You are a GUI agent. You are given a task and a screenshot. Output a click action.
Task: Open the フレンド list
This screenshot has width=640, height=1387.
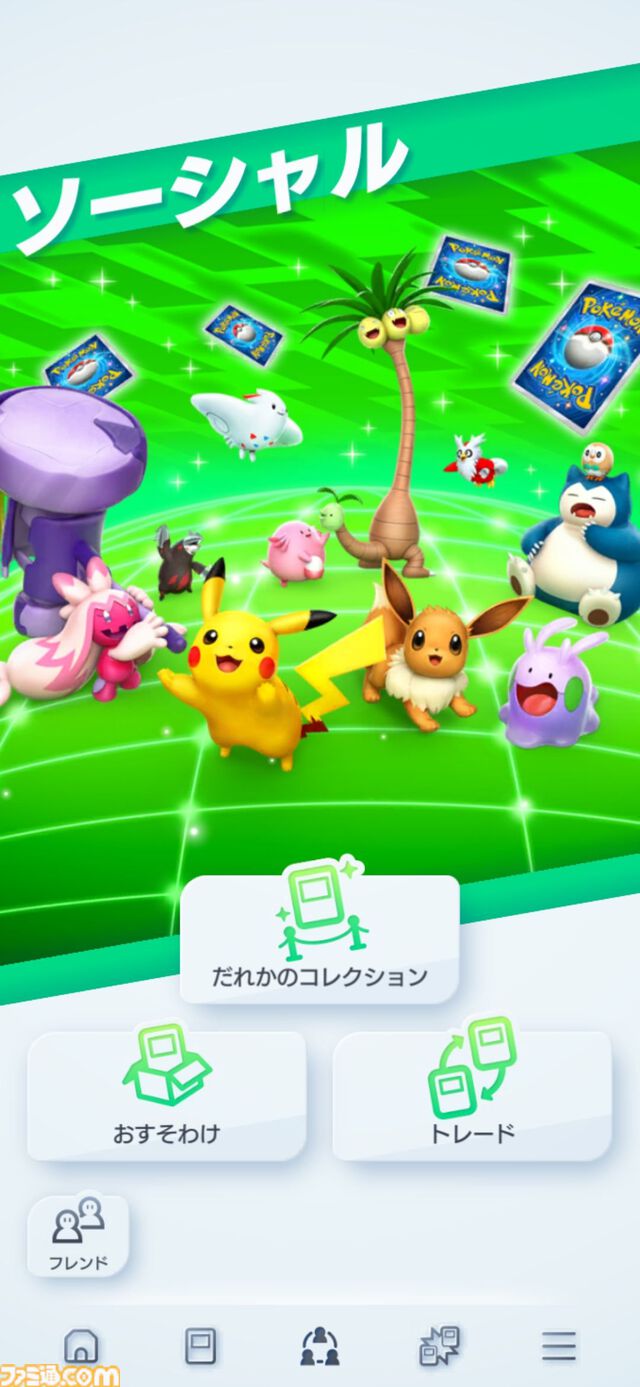(78, 1236)
